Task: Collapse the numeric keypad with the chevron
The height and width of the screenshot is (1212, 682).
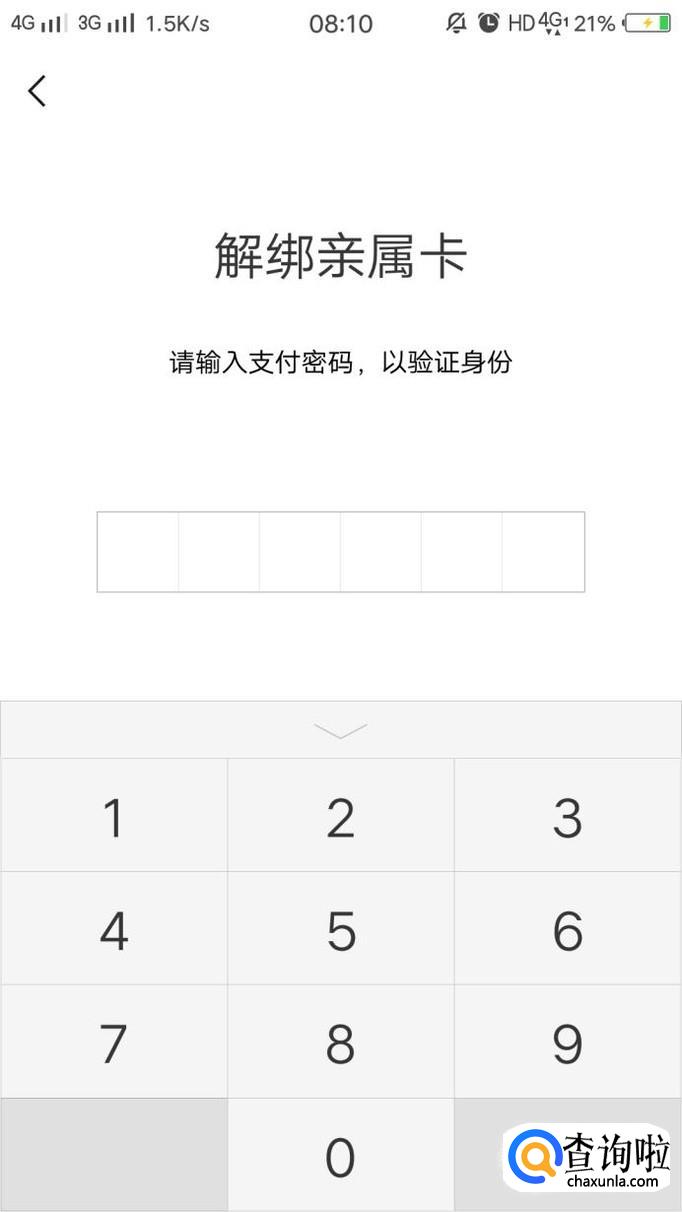Action: [340, 731]
